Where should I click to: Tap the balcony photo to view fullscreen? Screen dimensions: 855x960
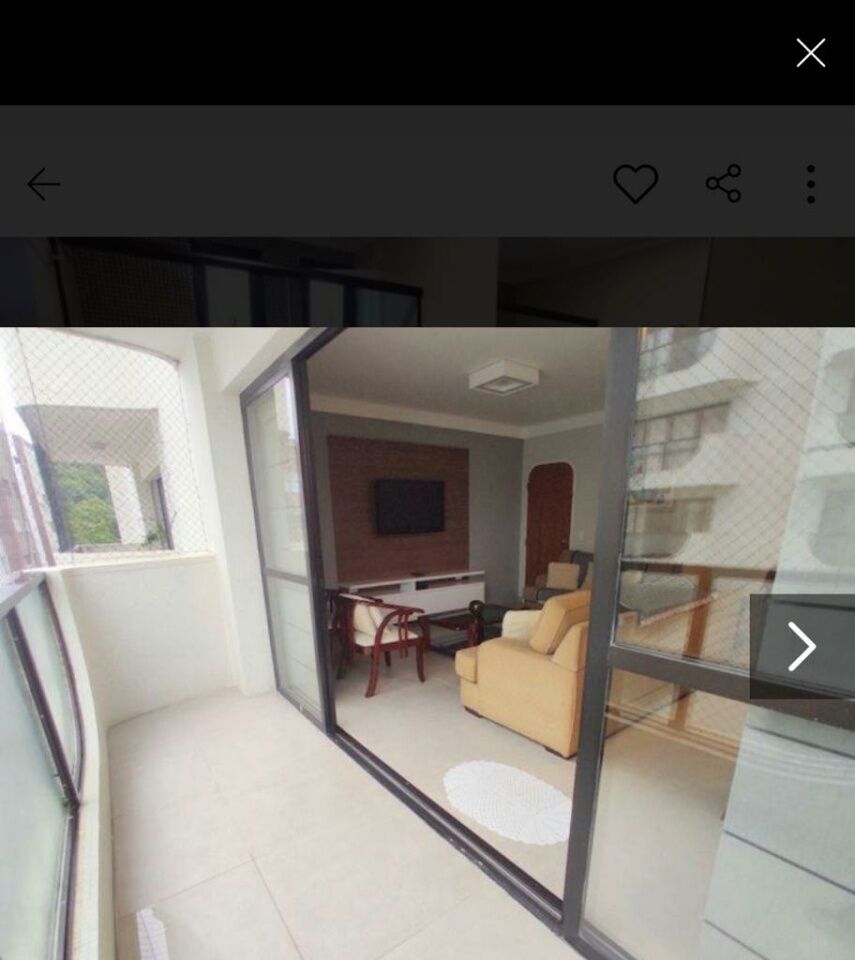pos(400,640)
